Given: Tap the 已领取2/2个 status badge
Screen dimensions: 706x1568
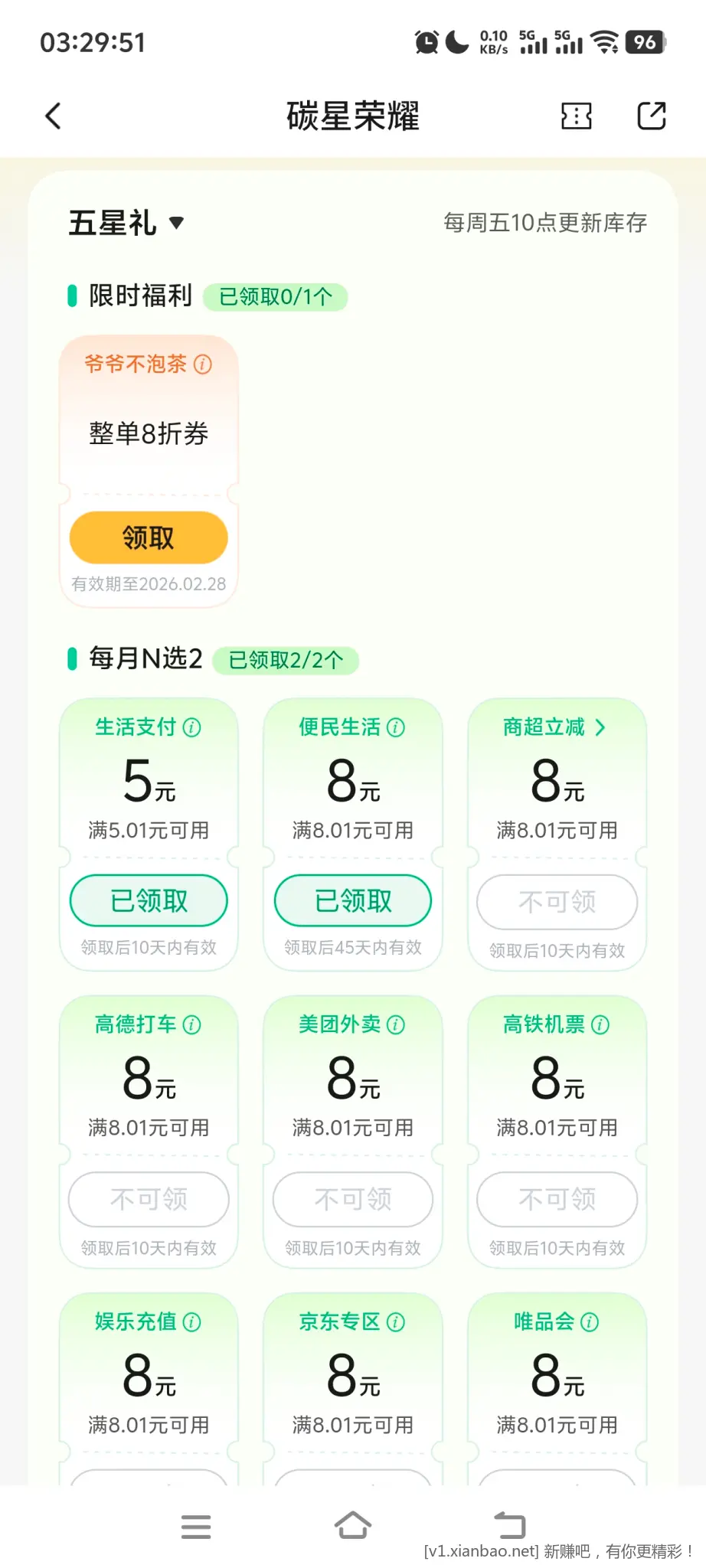Looking at the screenshot, I should click(x=284, y=659).
